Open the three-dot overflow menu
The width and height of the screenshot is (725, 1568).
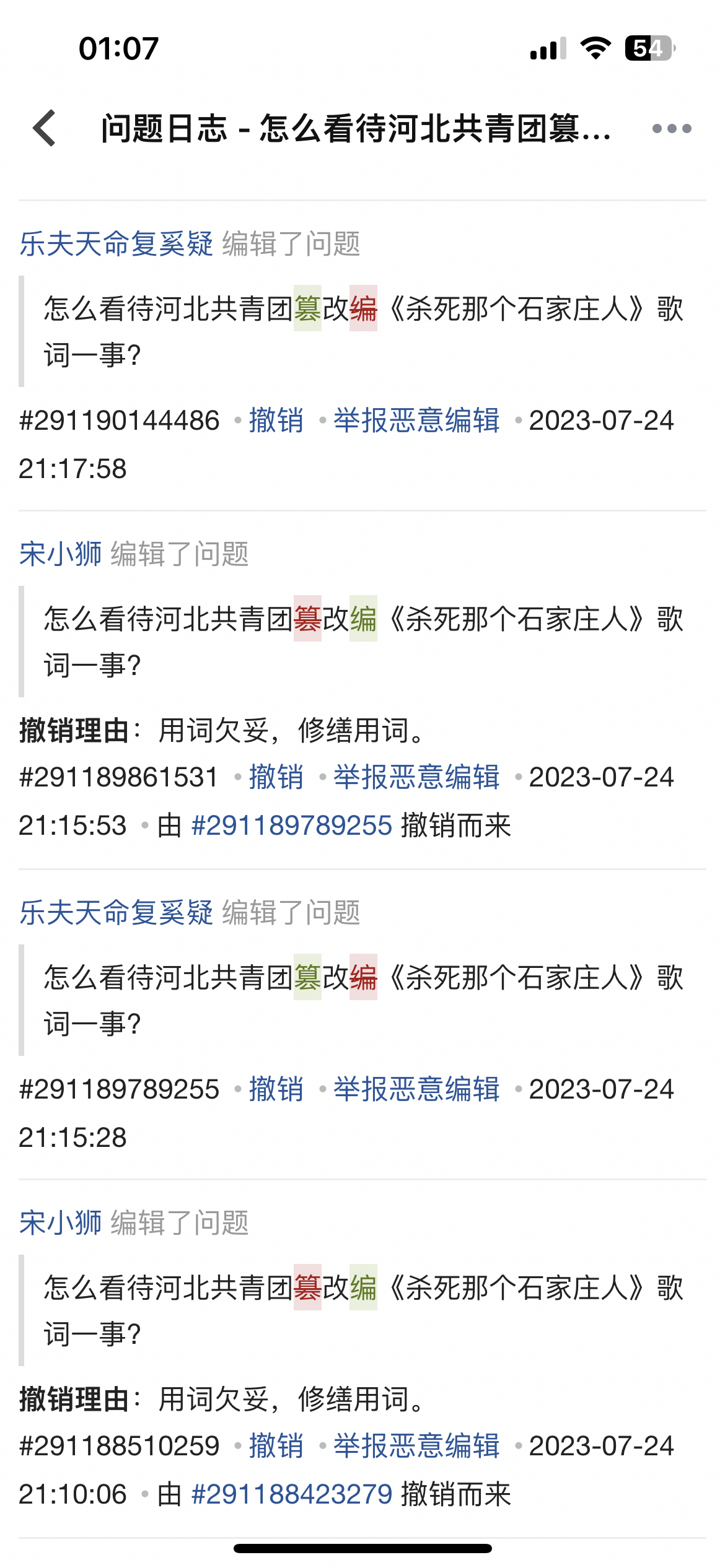tap(672, 129)
